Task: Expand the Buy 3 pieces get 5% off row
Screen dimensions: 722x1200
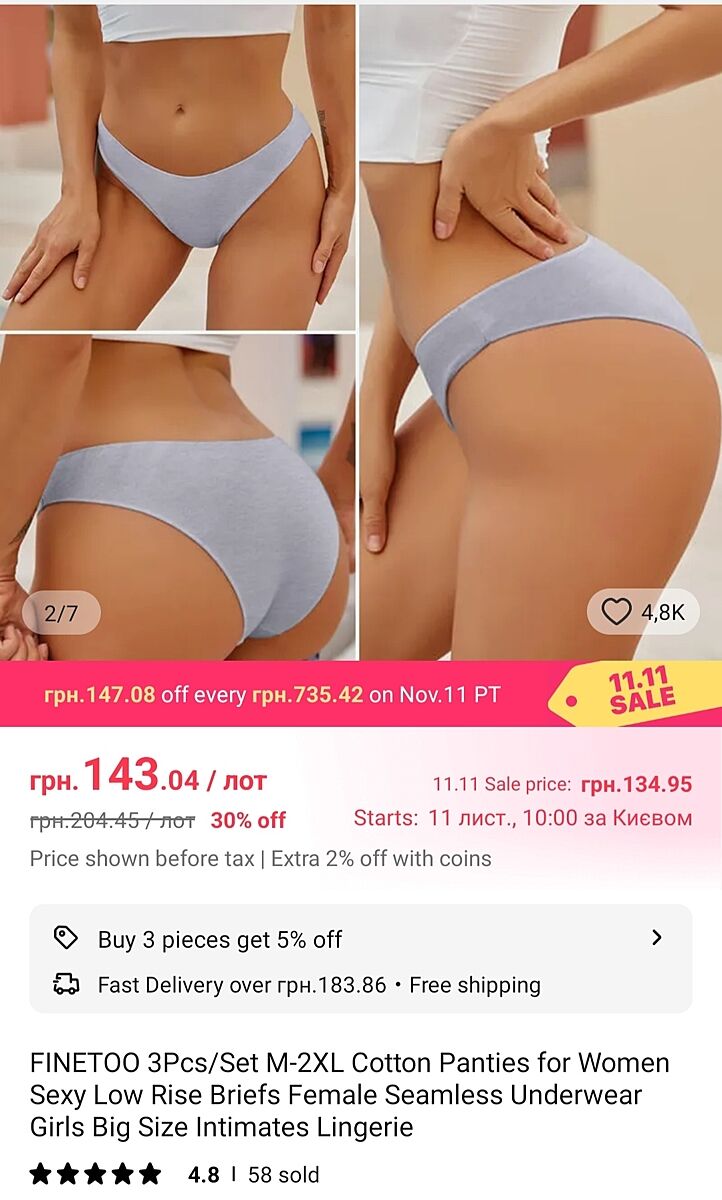Action: (x=656, y=938)
